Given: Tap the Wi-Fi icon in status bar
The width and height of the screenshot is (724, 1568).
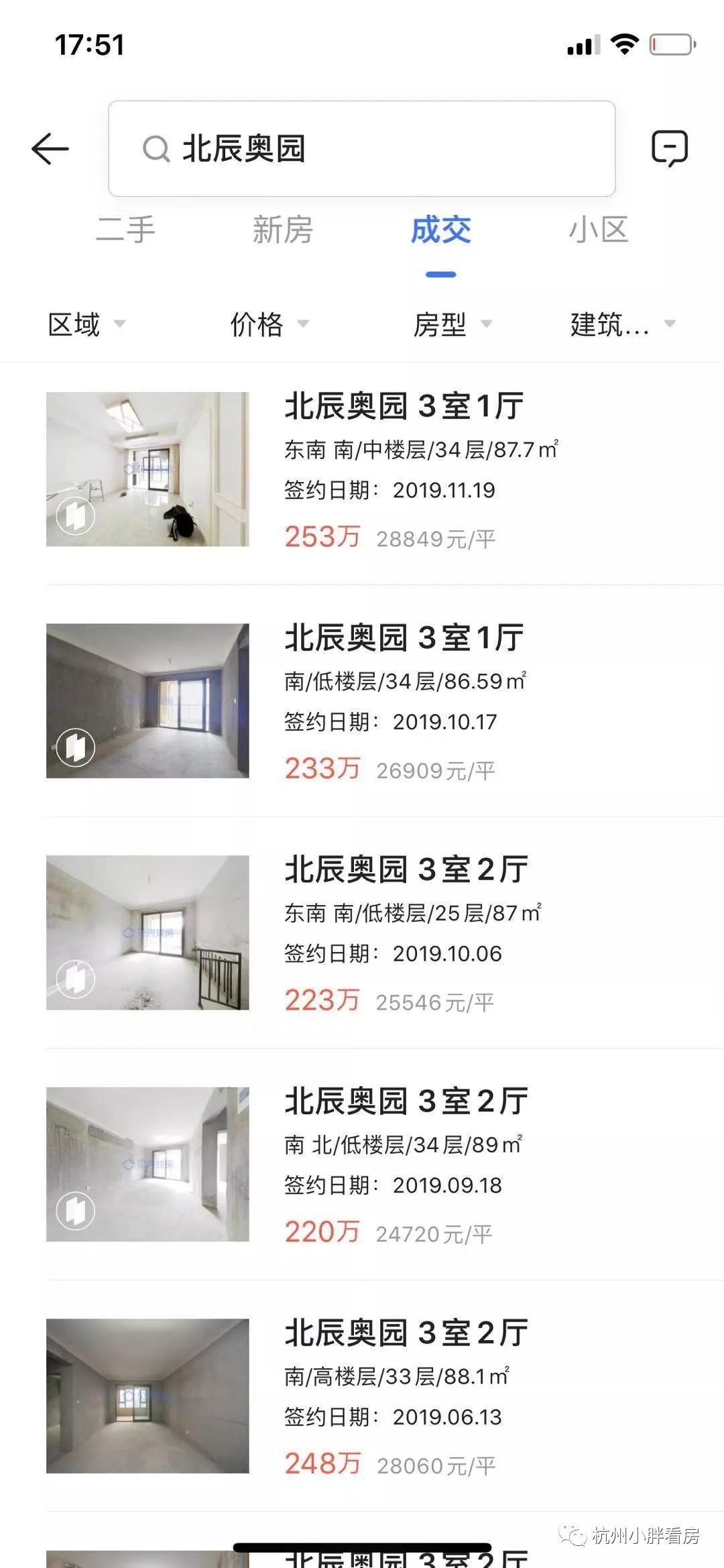Looking at the screenshot, I should pos(624,43).
